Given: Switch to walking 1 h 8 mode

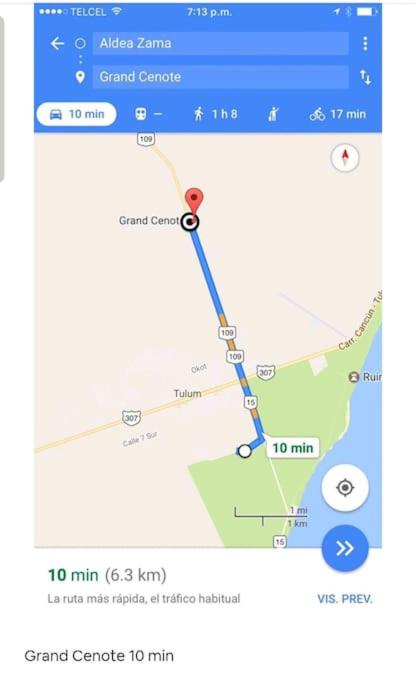Looking at the screenshot, I should coord(216,114).
